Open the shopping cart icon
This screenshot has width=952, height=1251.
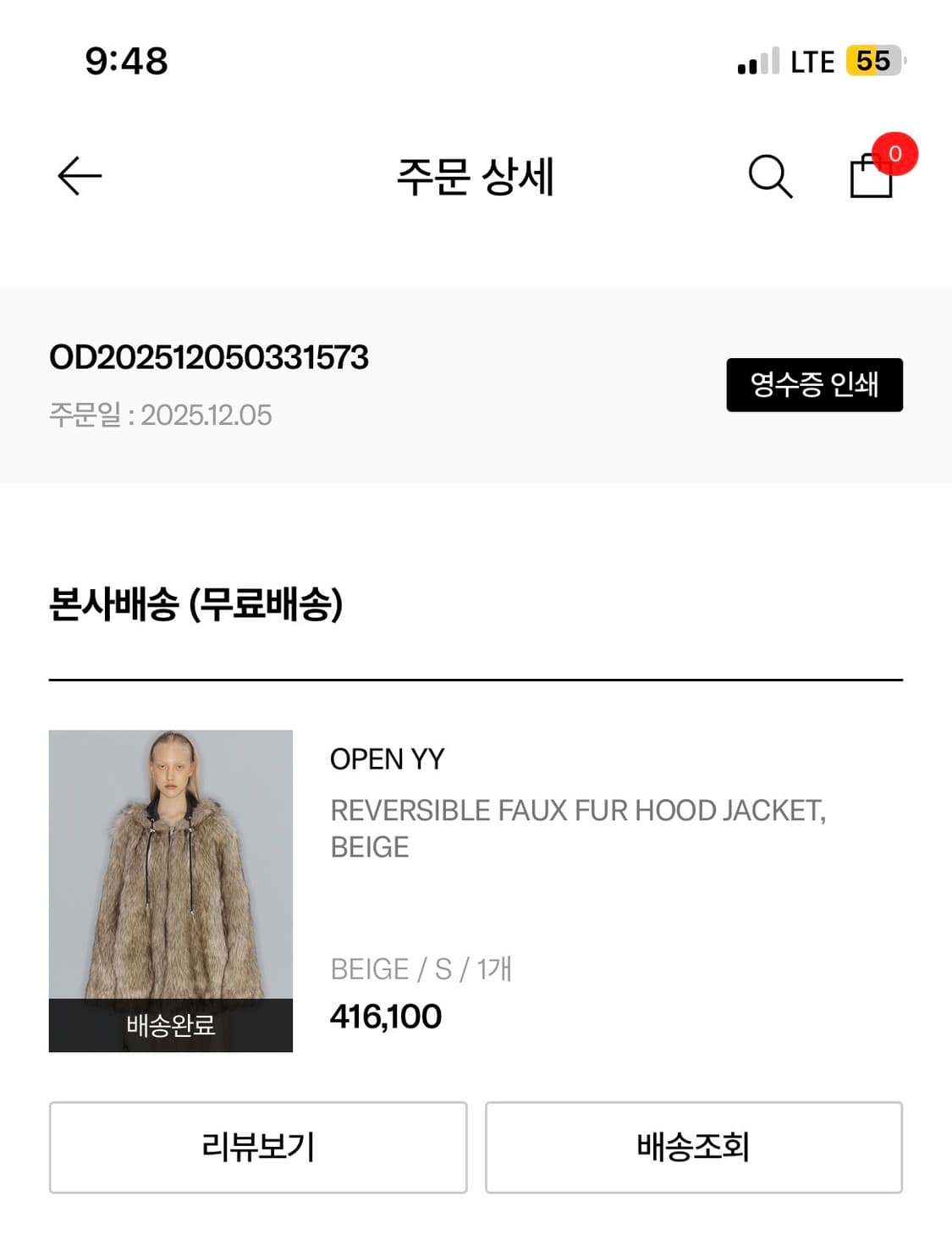tap(874, 179)
